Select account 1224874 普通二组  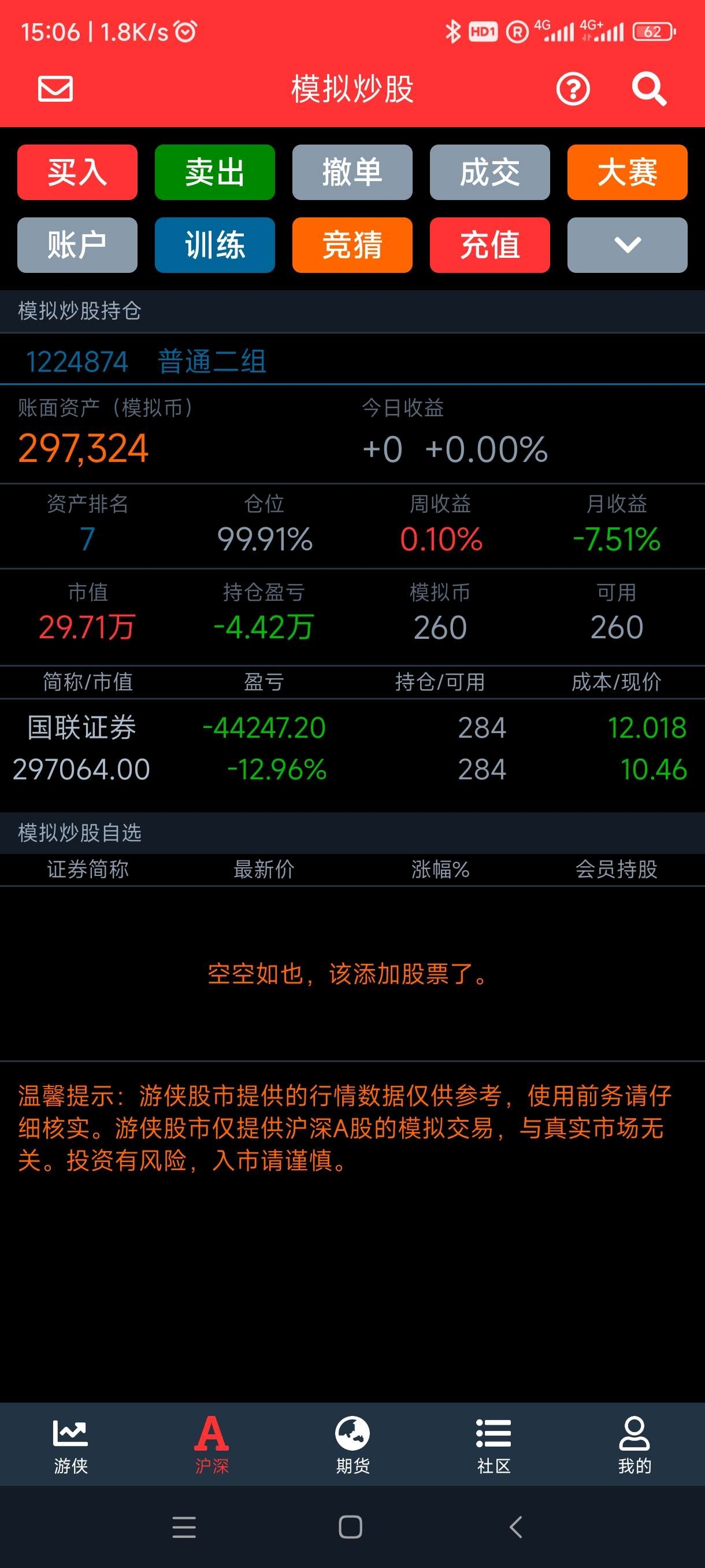146,361
